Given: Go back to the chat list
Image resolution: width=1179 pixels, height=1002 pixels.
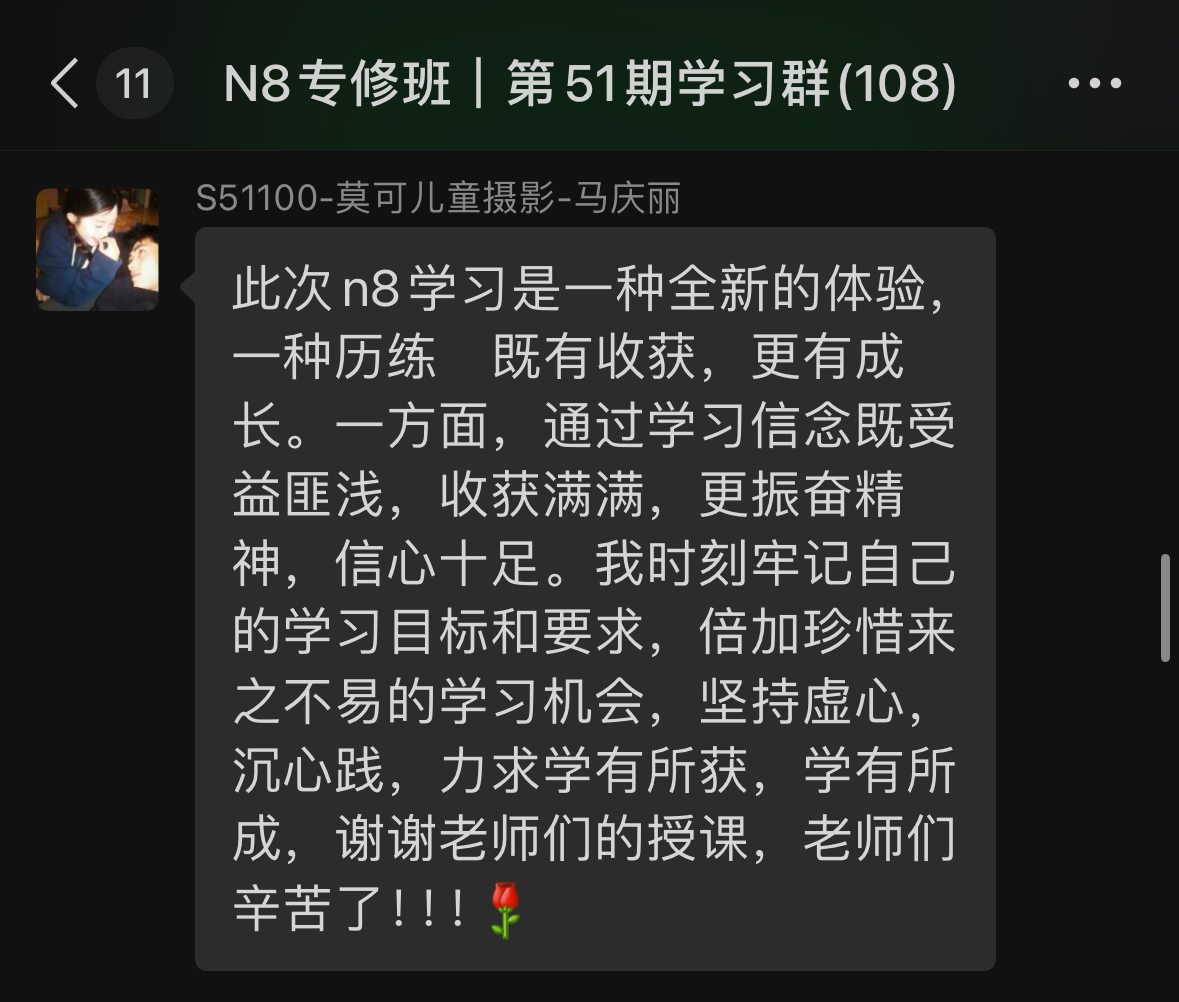Looking at the screenshot, I should tap(65, 83).
